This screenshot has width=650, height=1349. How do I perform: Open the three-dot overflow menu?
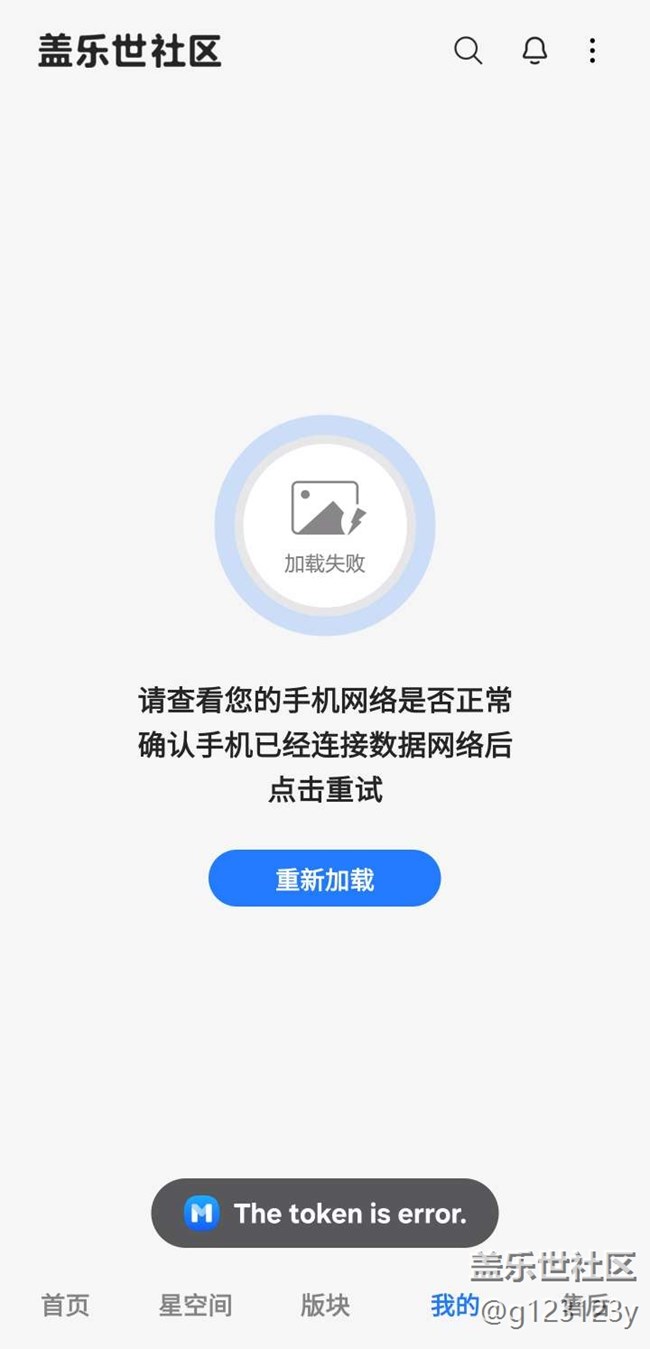pos(592,50)
